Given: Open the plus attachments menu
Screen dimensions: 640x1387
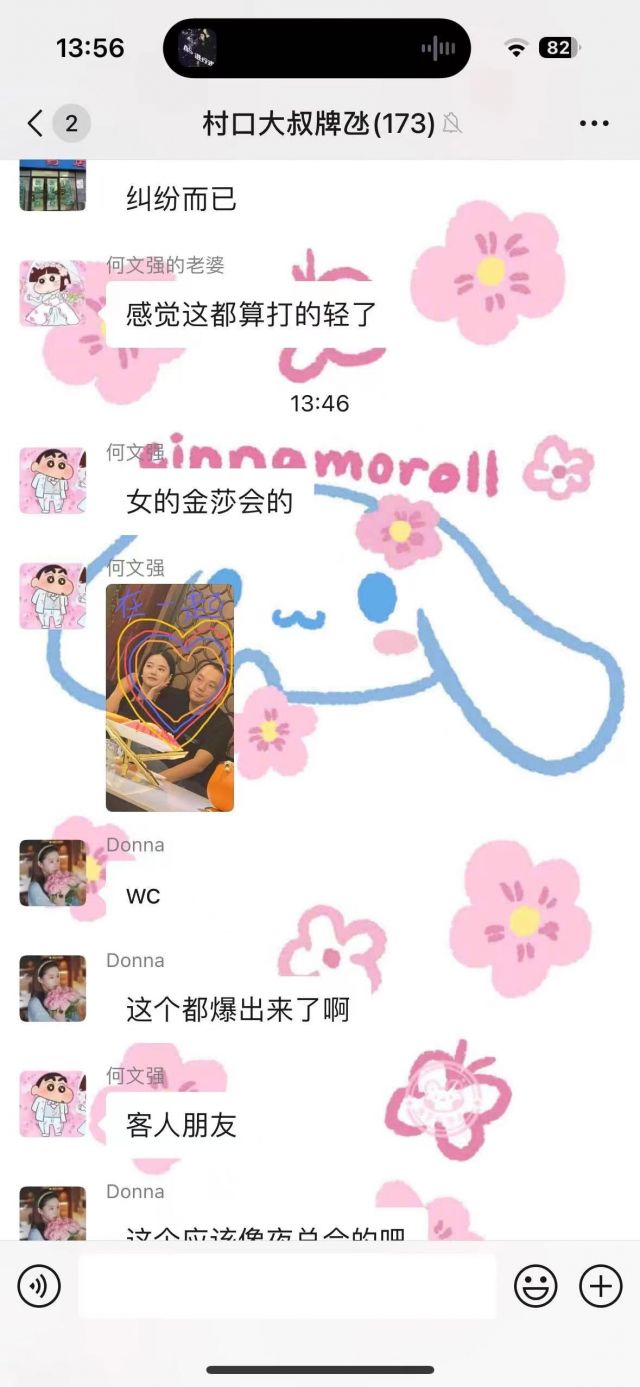Looking at the screenshot, I should (x=600, y=1286).
